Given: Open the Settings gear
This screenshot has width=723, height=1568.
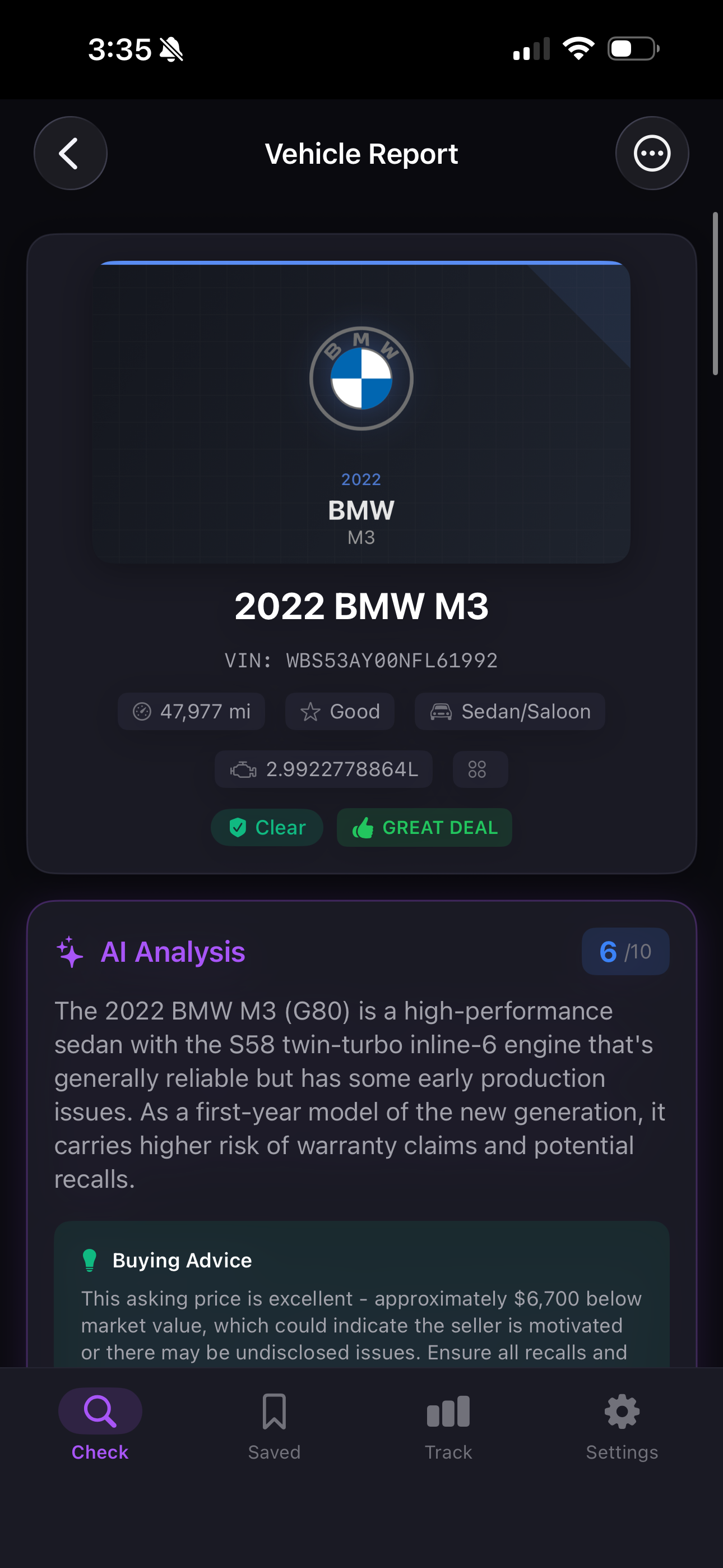Looking at the screenshot, I should tap(622, 1411).
